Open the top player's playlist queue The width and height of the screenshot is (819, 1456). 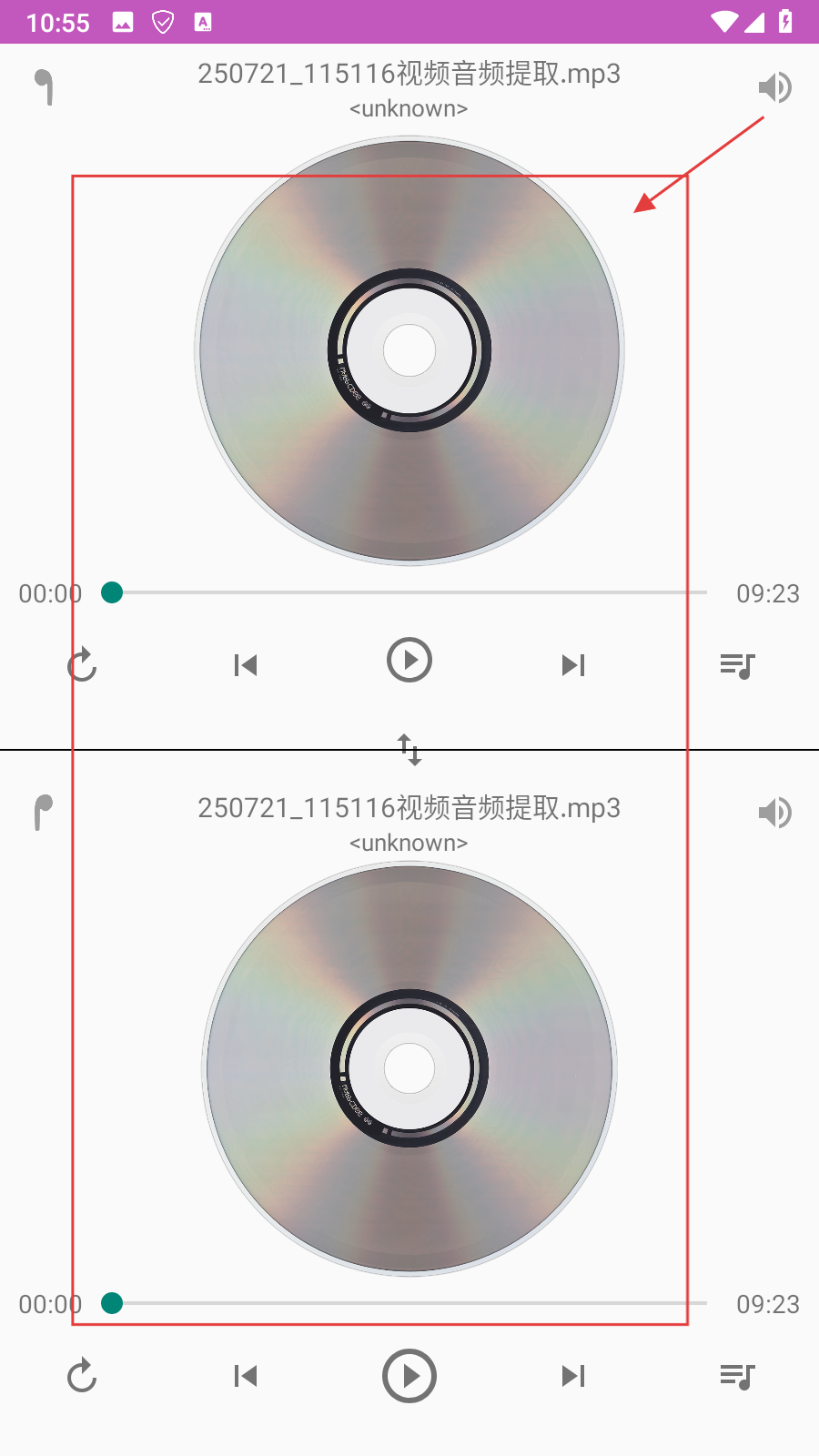pyautogui.click(x=737, y=666)
